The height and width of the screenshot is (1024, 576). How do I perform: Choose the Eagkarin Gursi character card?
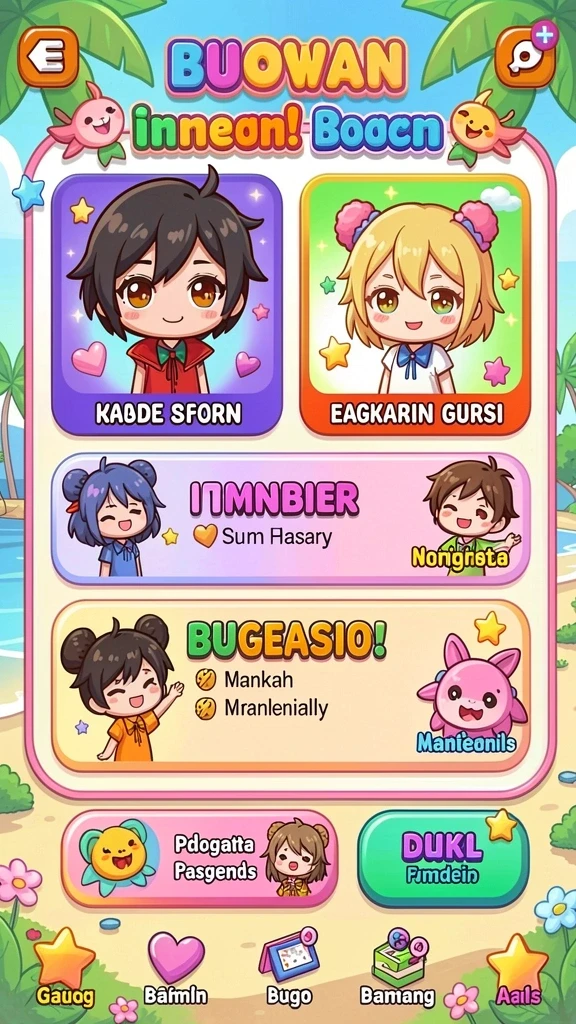click(415, 304)
